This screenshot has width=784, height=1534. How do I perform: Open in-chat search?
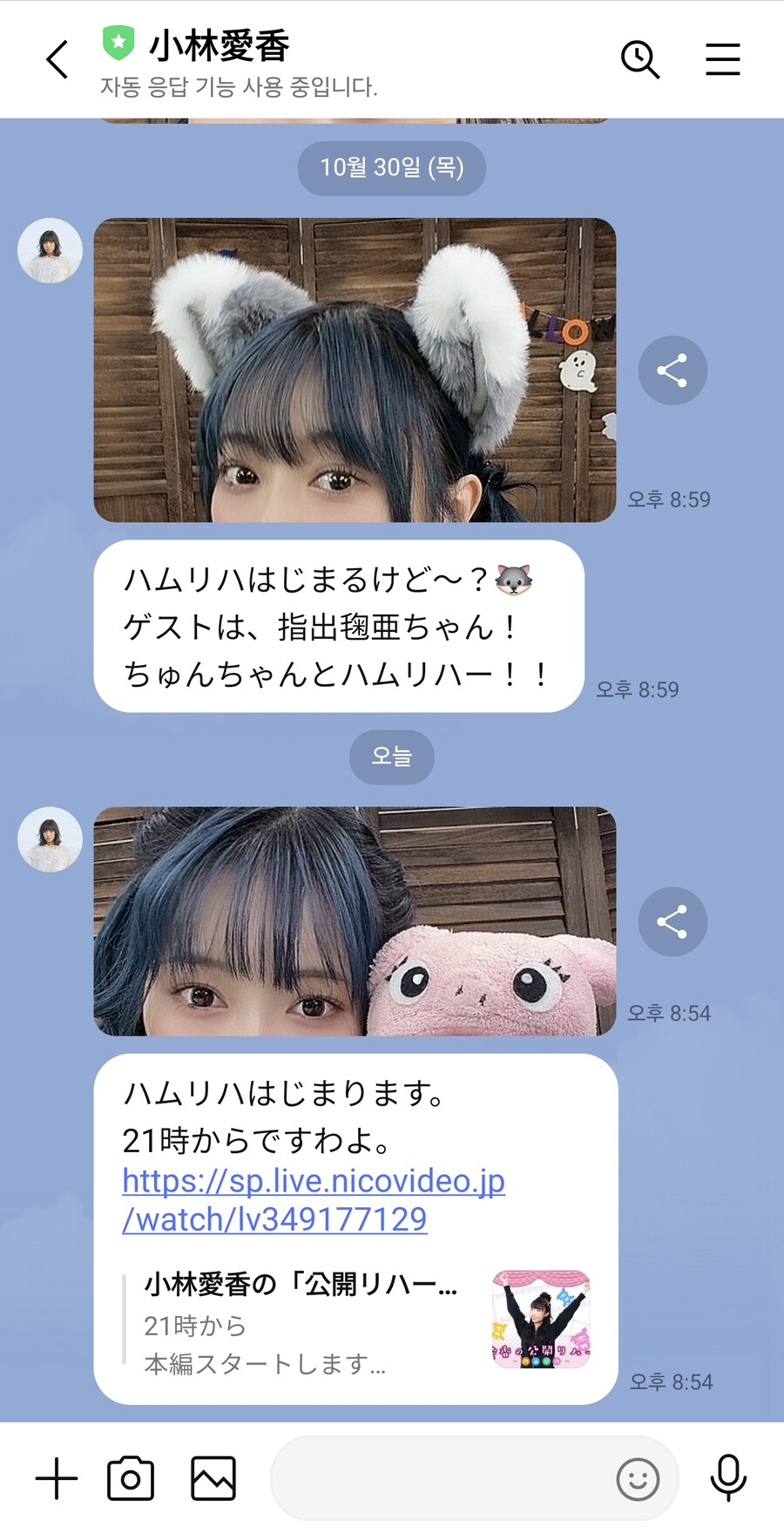tap(639, 59)
